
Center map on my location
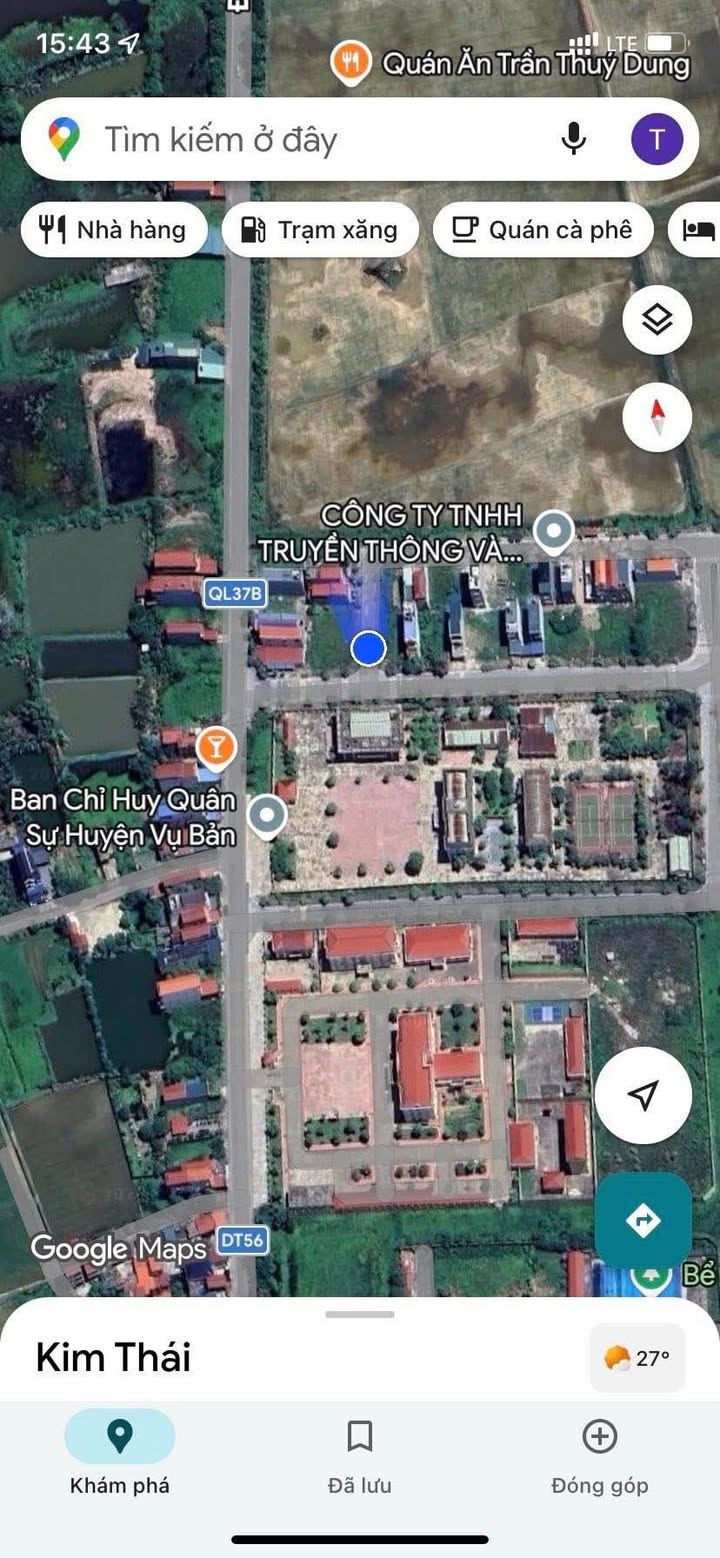[x=643, y=1095]
